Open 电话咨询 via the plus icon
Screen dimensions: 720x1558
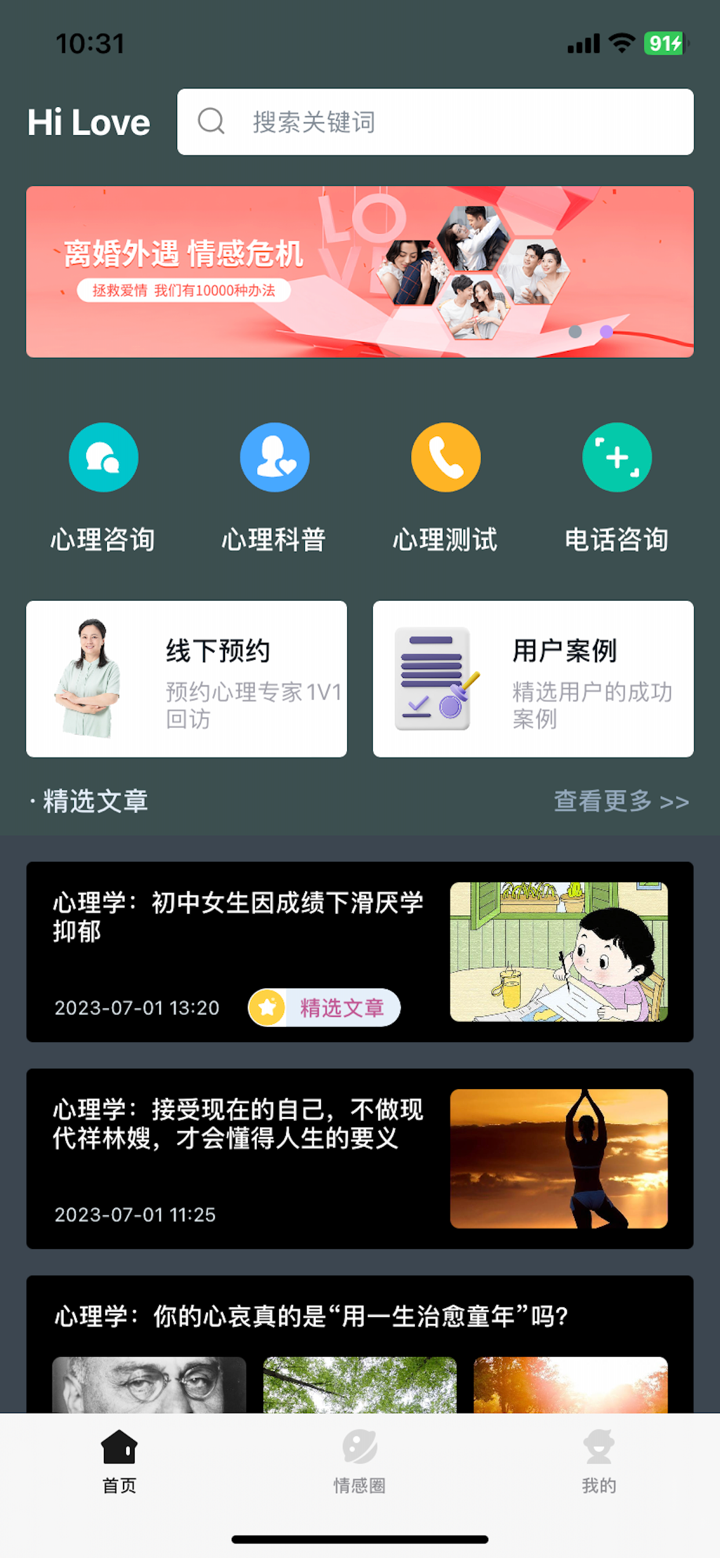616,456
